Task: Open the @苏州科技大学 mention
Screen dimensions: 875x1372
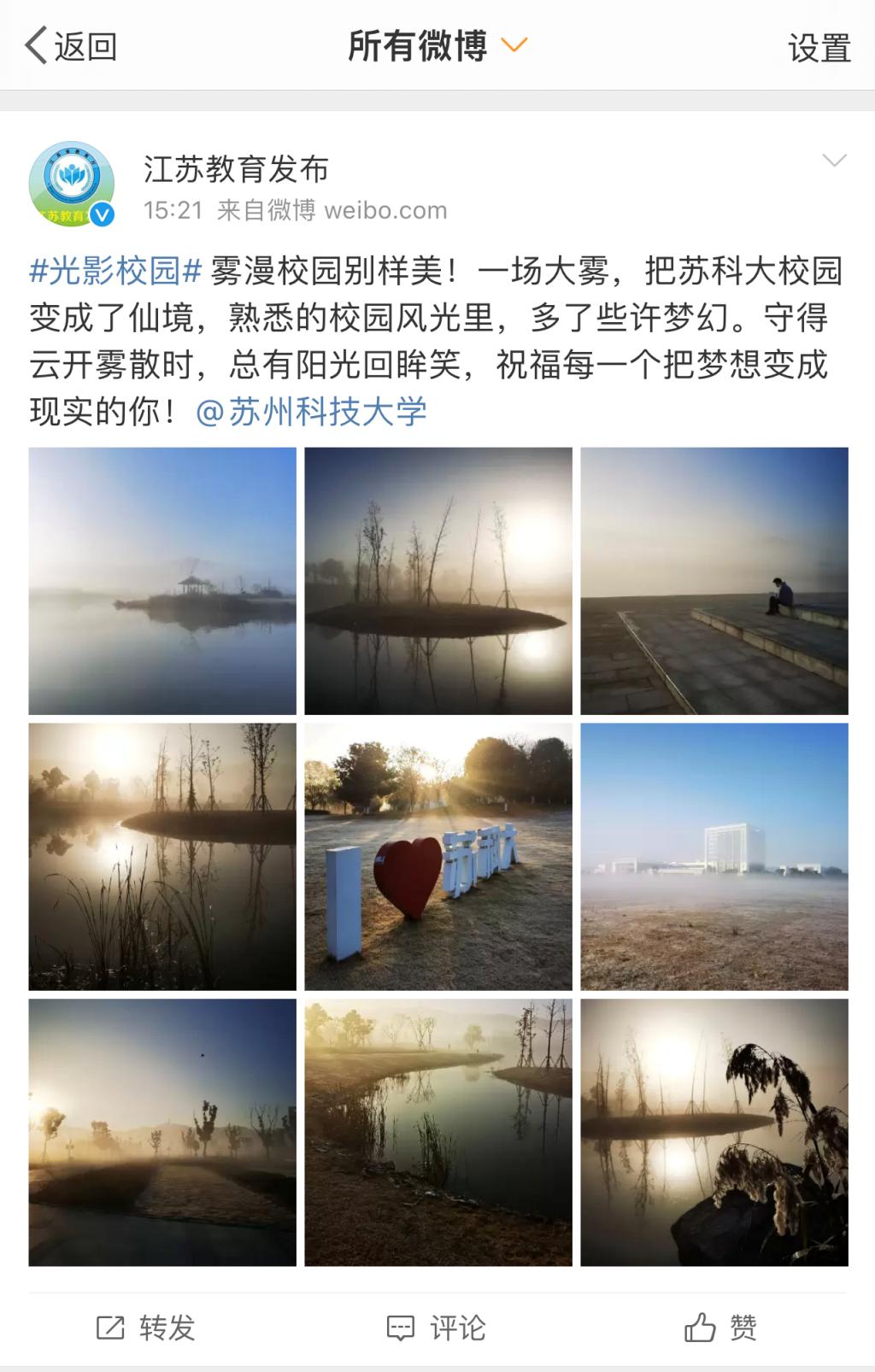Action: pos(311,412)
